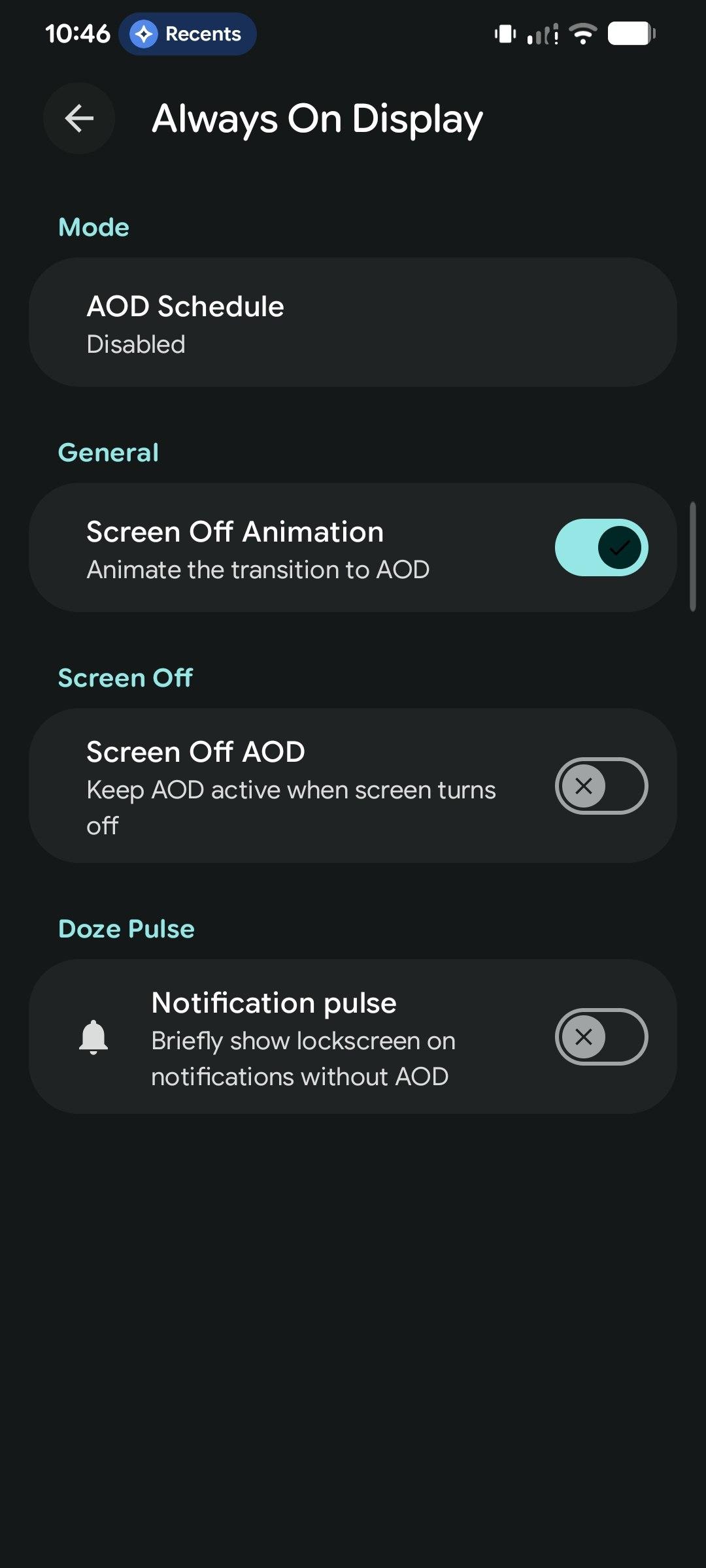Enable the Screen Off AOD switch
The image size is (706, 1568).
[x=601, y=785]
